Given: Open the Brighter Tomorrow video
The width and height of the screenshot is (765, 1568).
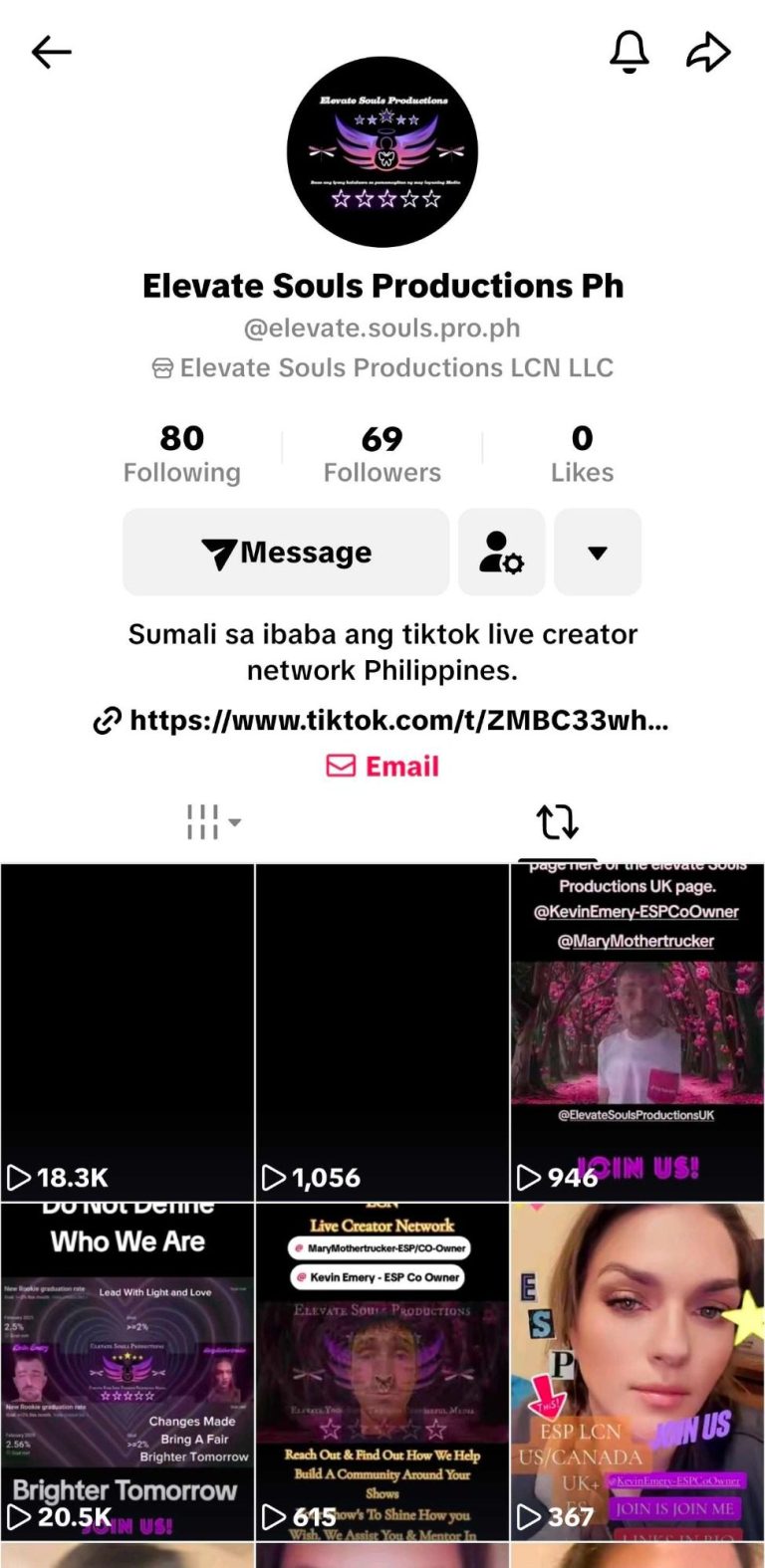Looking at the screenshot, I should tap(127, 1371).
